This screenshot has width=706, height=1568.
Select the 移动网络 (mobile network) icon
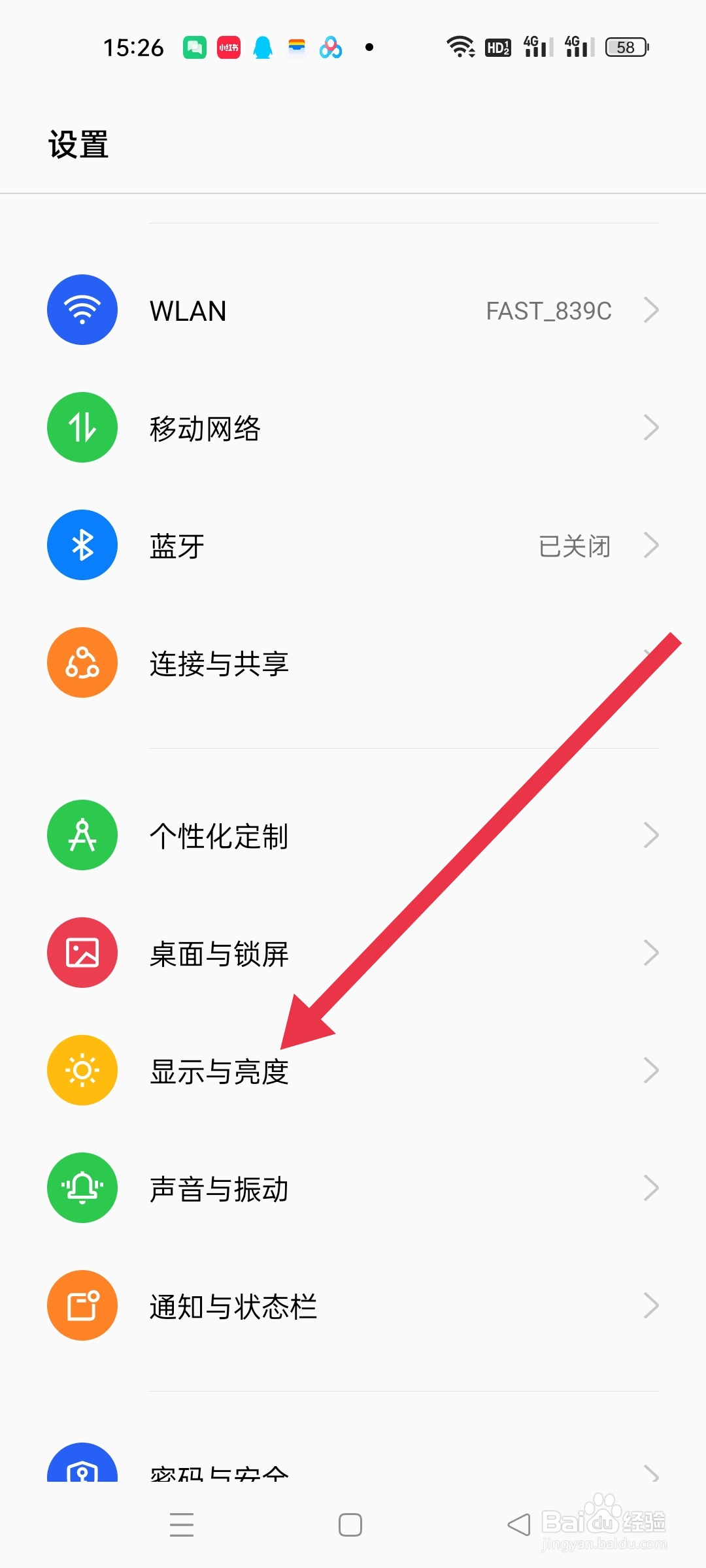[82, 427]
